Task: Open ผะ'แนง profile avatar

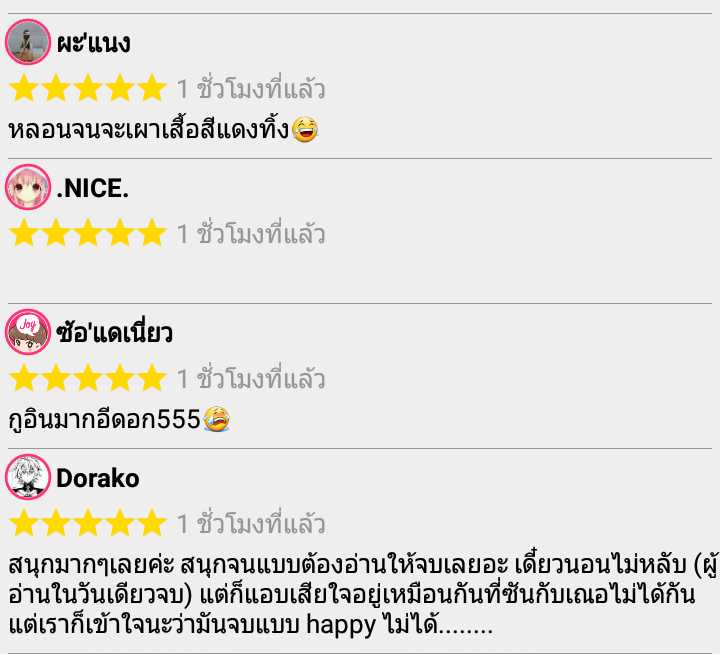Action: coord(28,43)
